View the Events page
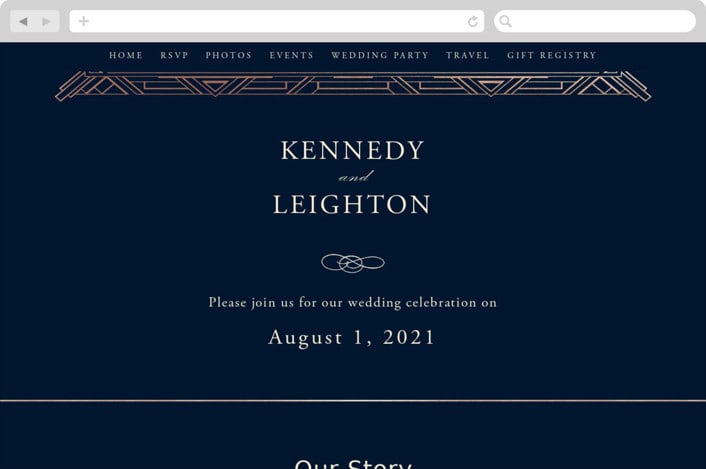This screenshot has height=469, width=706. click(x=291, y=56)
